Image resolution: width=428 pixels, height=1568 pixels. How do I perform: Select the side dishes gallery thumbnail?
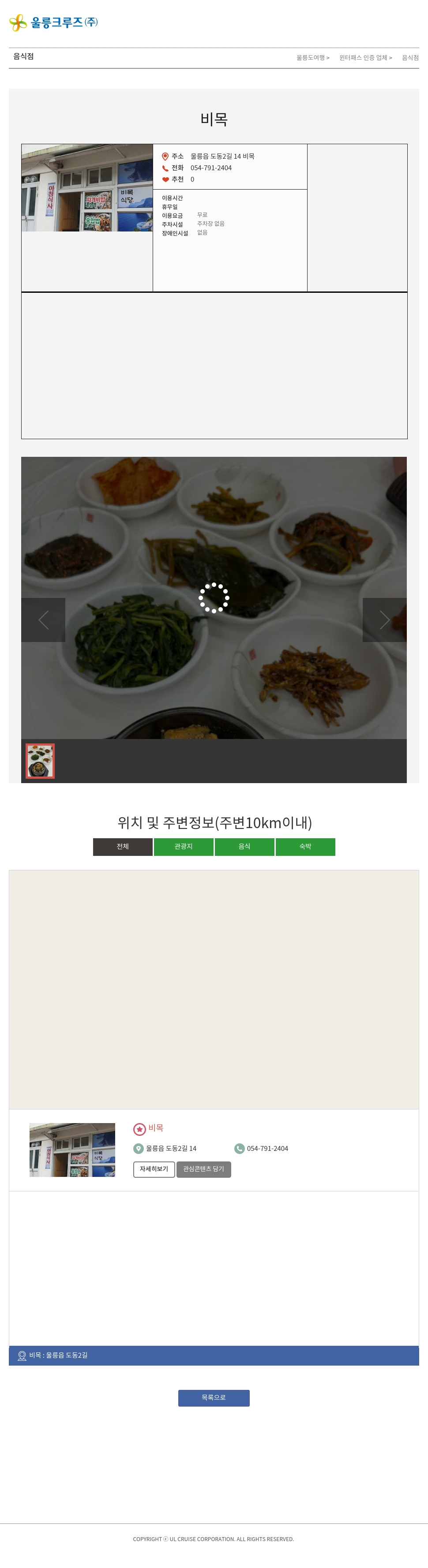coord(40,761)
